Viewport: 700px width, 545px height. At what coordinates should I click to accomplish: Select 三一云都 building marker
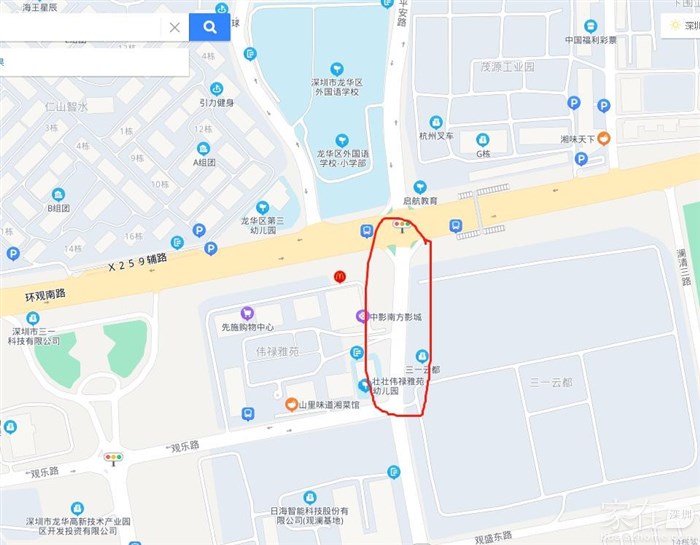(x=422, y=356)
